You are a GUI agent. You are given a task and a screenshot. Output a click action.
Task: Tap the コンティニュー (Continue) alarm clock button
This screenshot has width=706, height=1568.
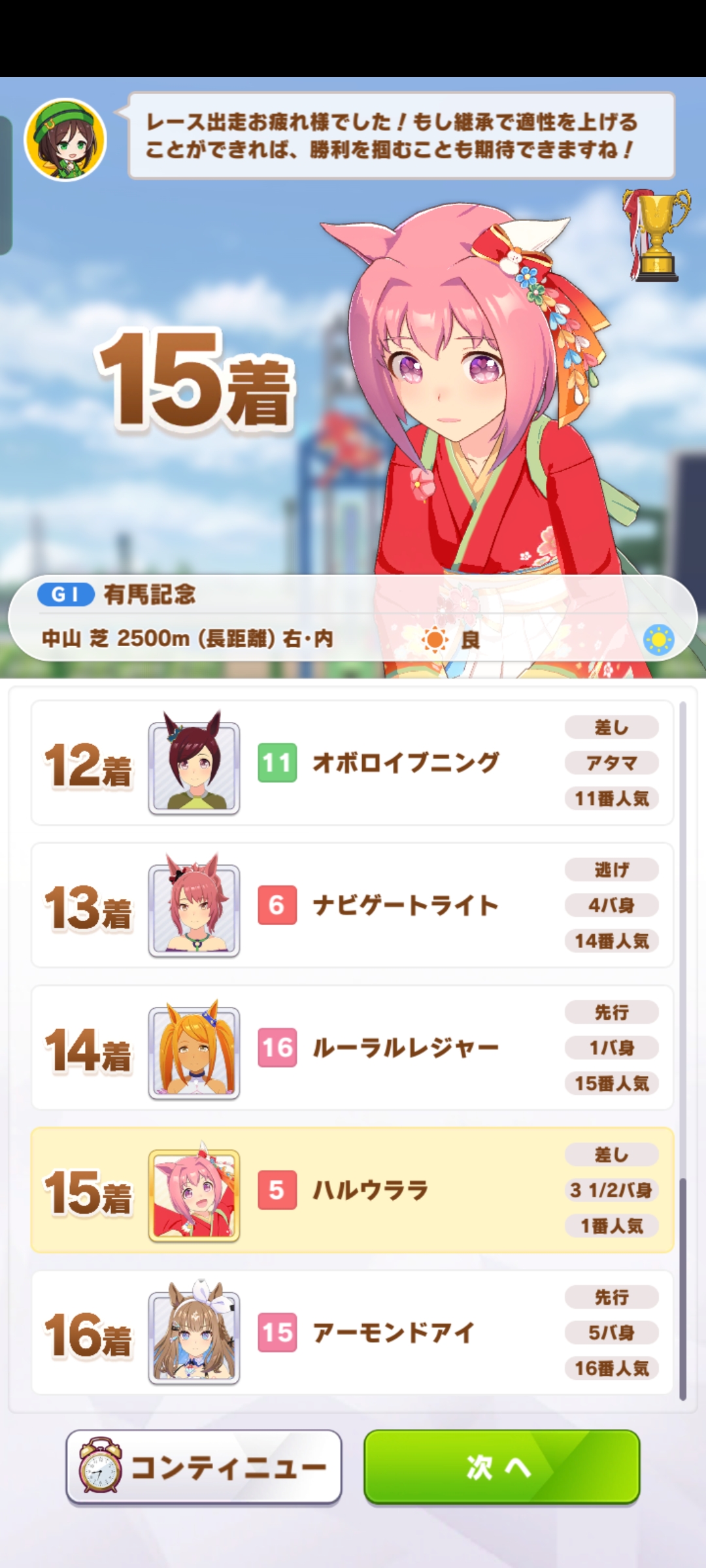204,1467
